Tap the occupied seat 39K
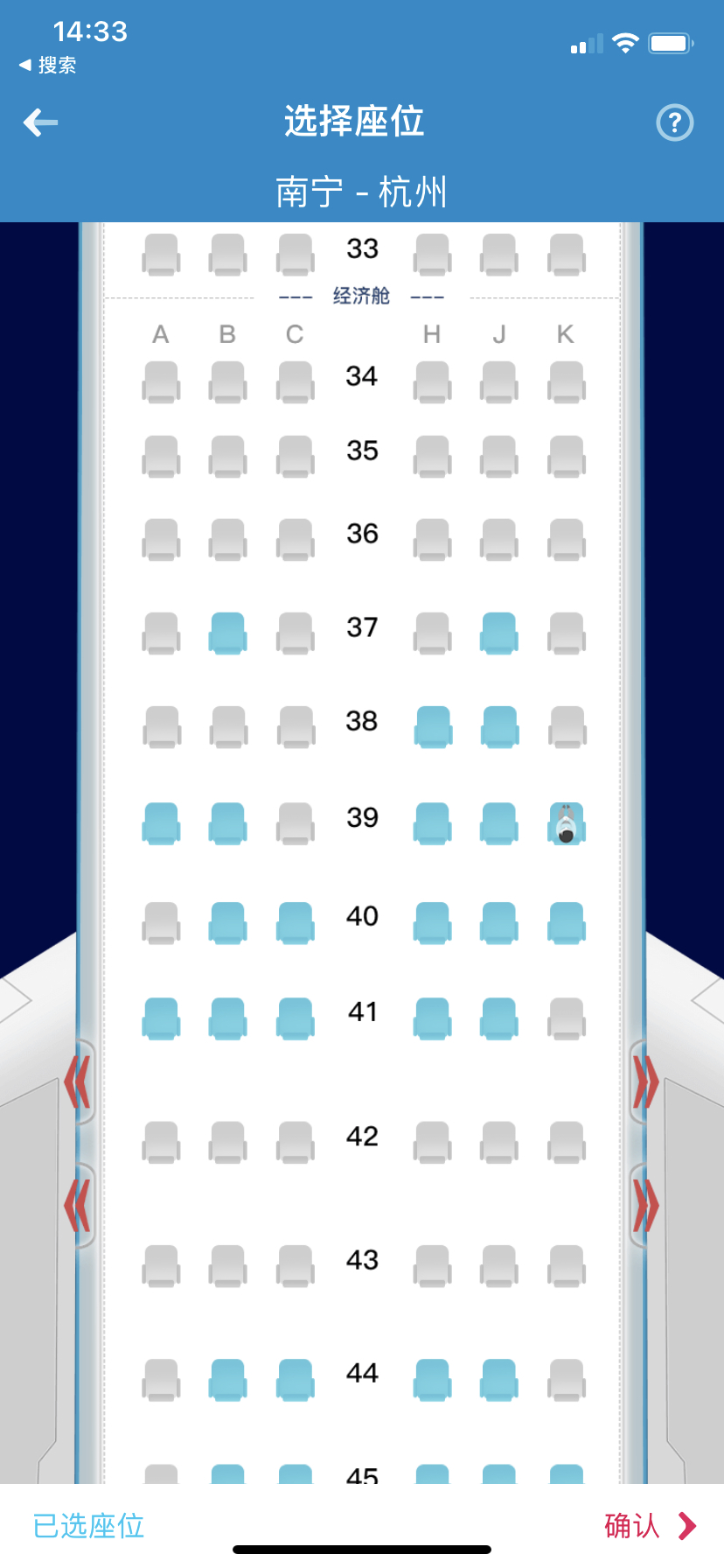 point(566,822)
